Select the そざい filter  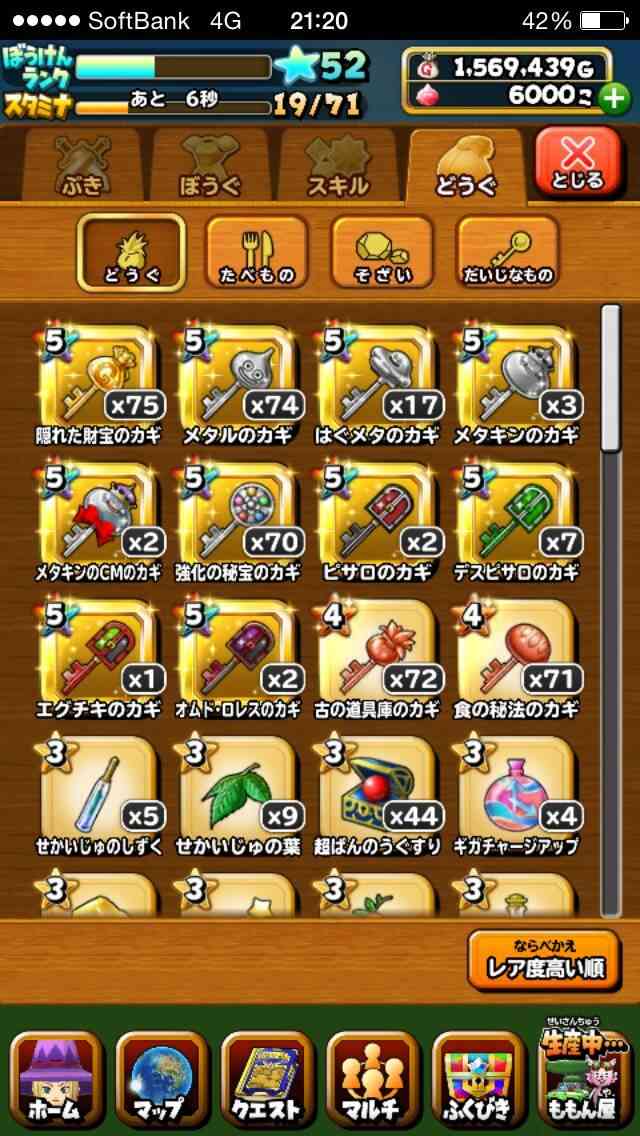(x=382, y=252)
